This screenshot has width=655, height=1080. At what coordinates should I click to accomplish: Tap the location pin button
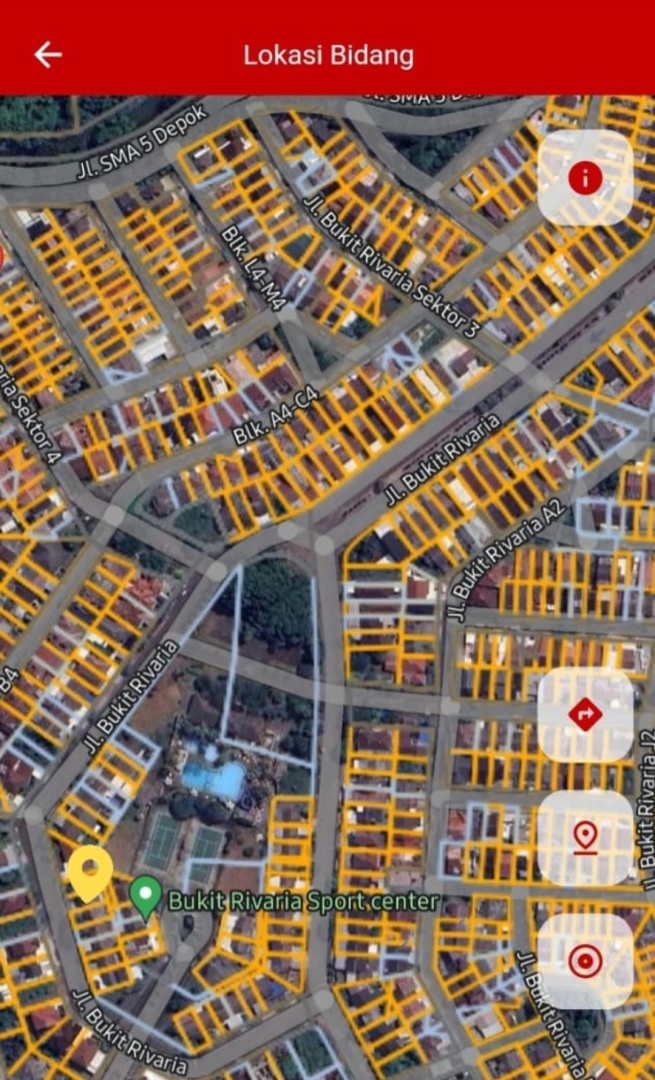click(585, 838)
